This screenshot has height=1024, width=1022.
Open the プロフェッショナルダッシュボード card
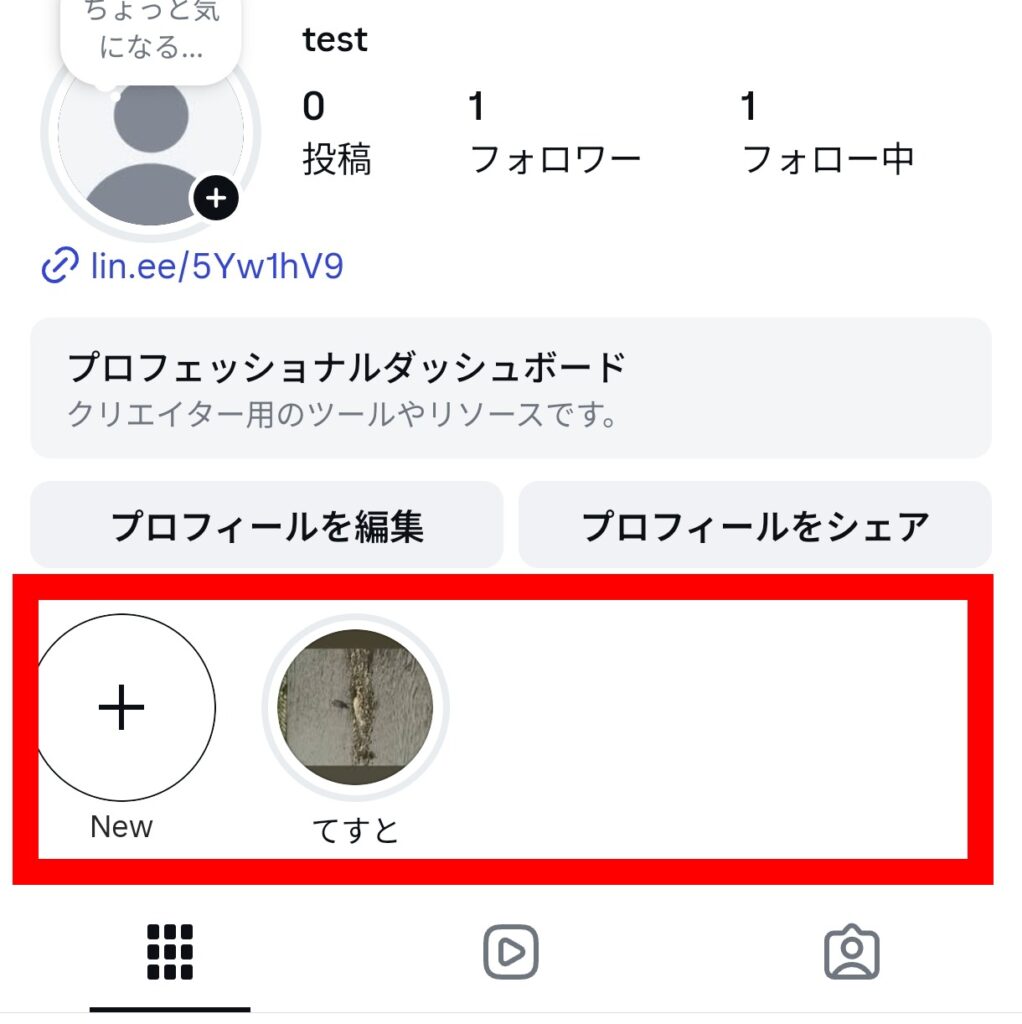point(510,388)
